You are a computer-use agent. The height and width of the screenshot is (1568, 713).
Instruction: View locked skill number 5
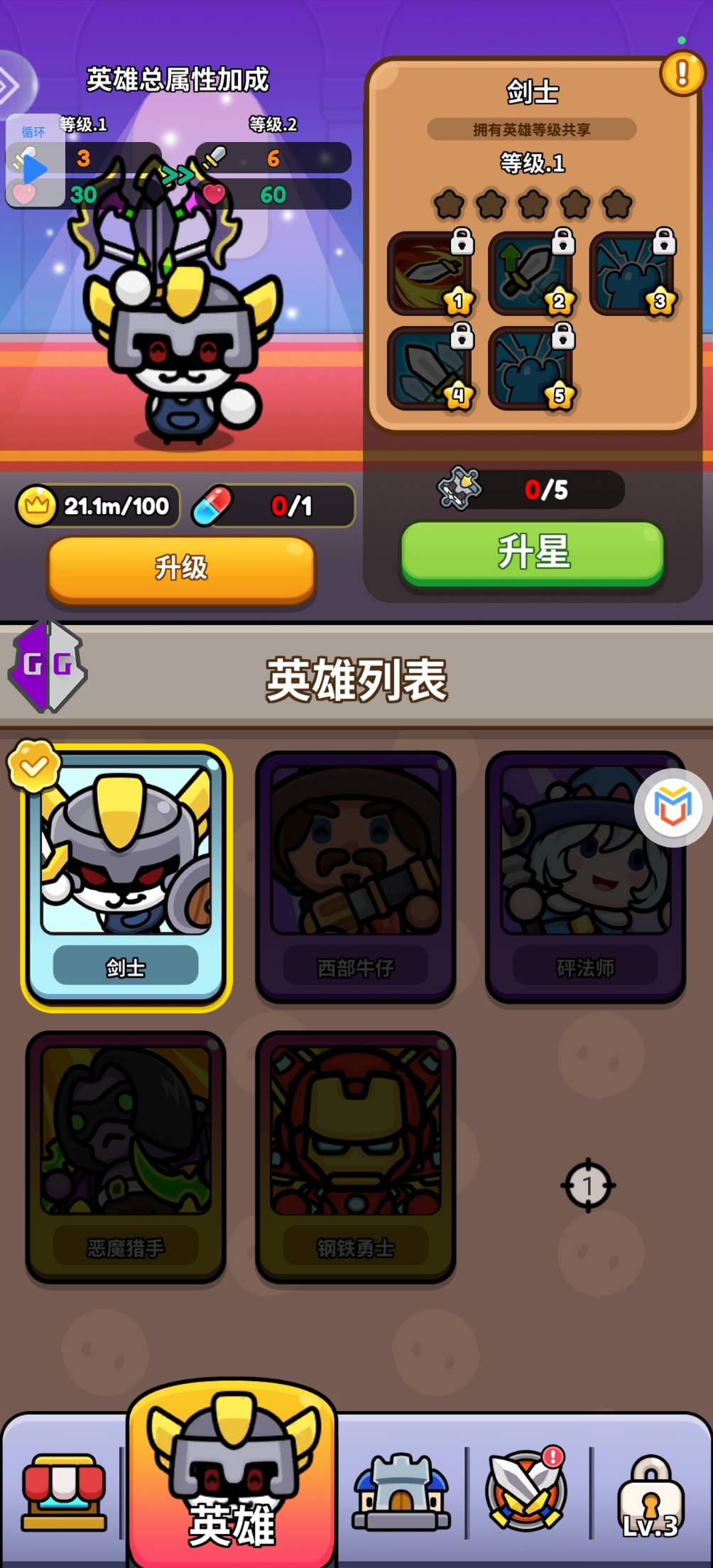532,367
